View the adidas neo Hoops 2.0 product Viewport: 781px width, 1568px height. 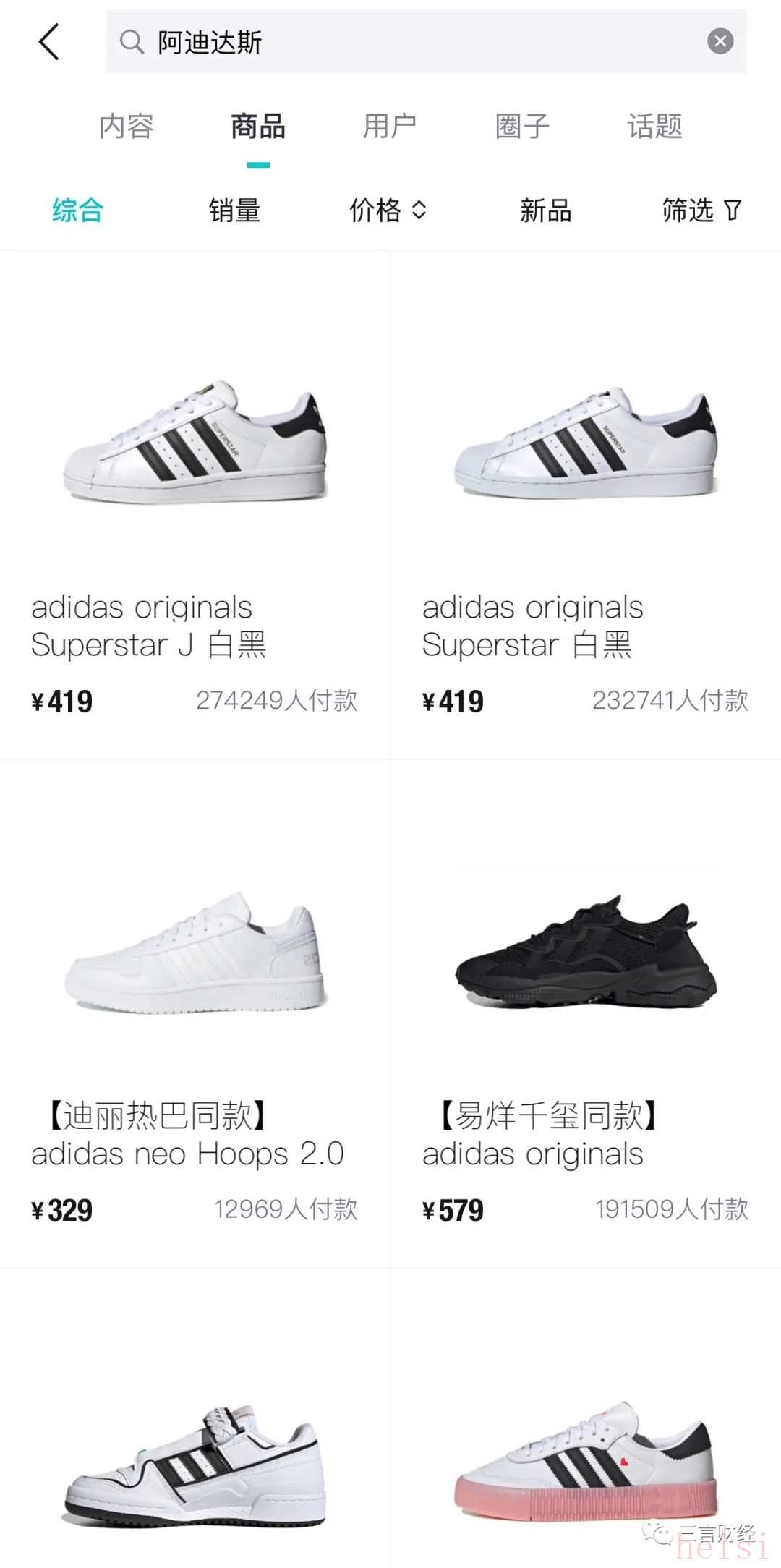[195, 1013]
